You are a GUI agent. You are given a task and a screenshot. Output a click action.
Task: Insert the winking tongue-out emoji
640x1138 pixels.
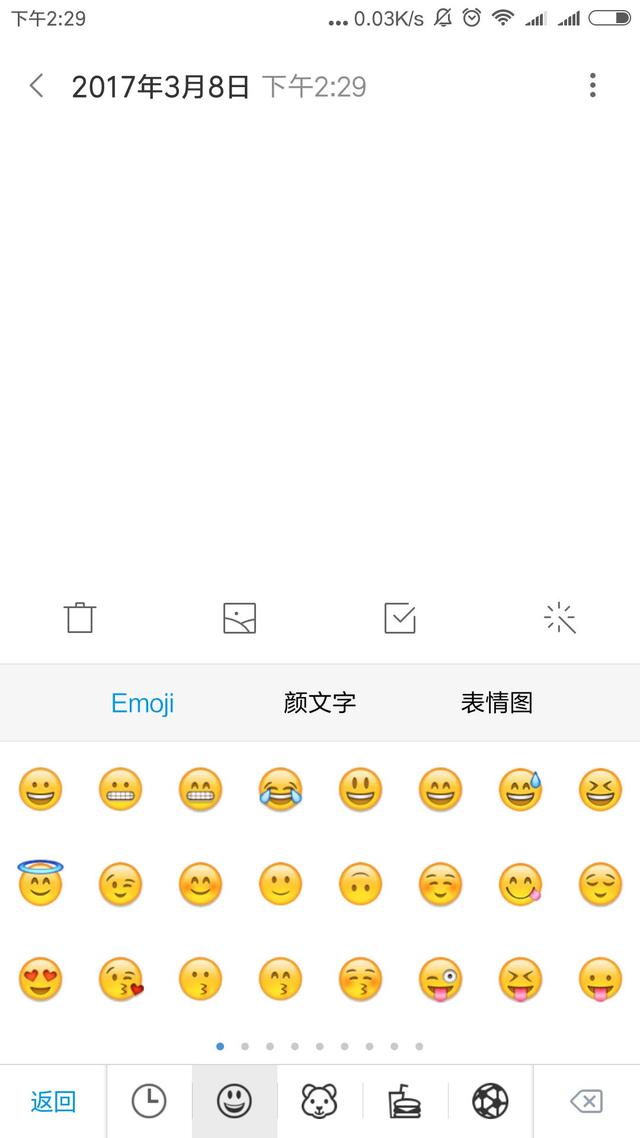point(440,979)
